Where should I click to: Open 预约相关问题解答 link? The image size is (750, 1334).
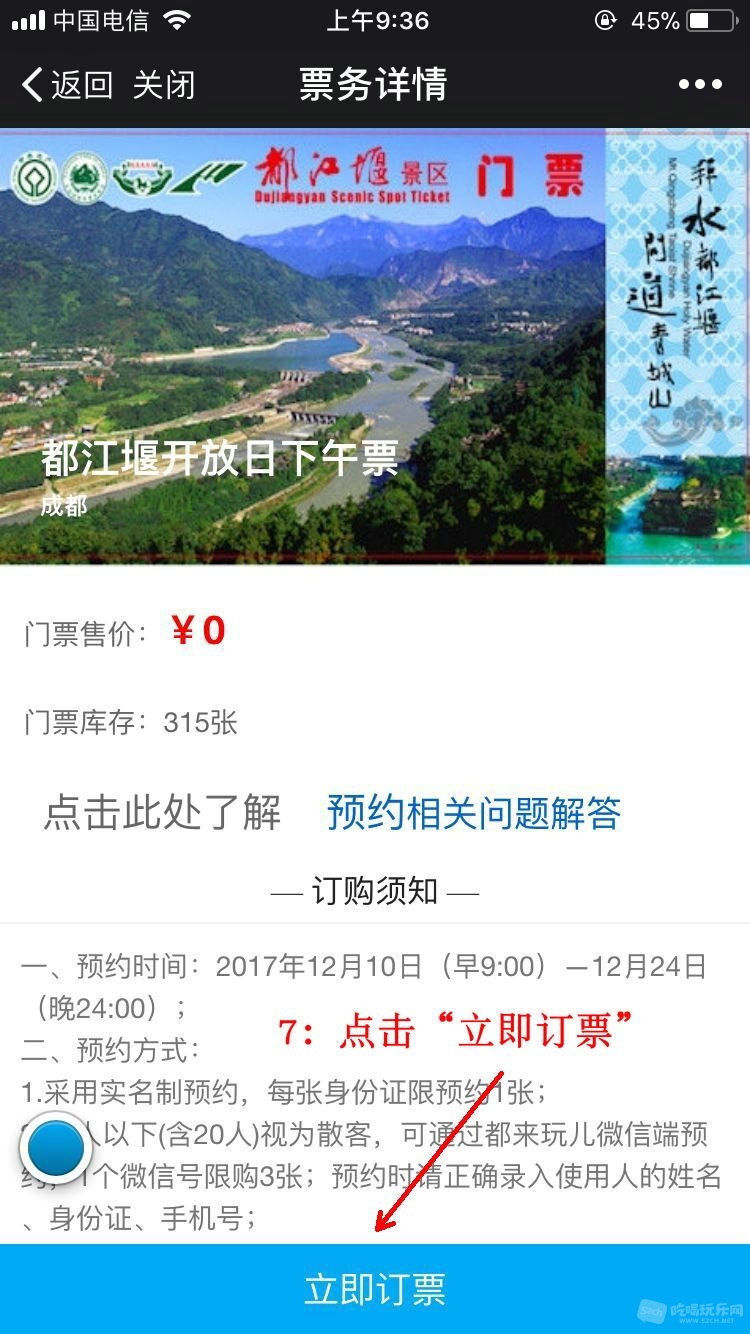click(x=474, y=813)
